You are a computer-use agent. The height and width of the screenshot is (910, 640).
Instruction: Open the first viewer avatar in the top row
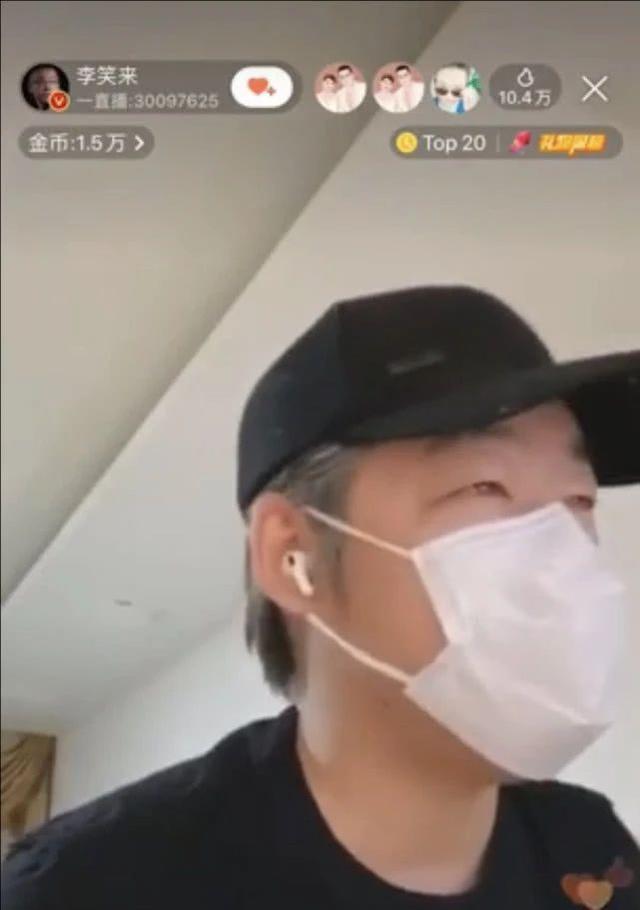(x=340, y=88)
